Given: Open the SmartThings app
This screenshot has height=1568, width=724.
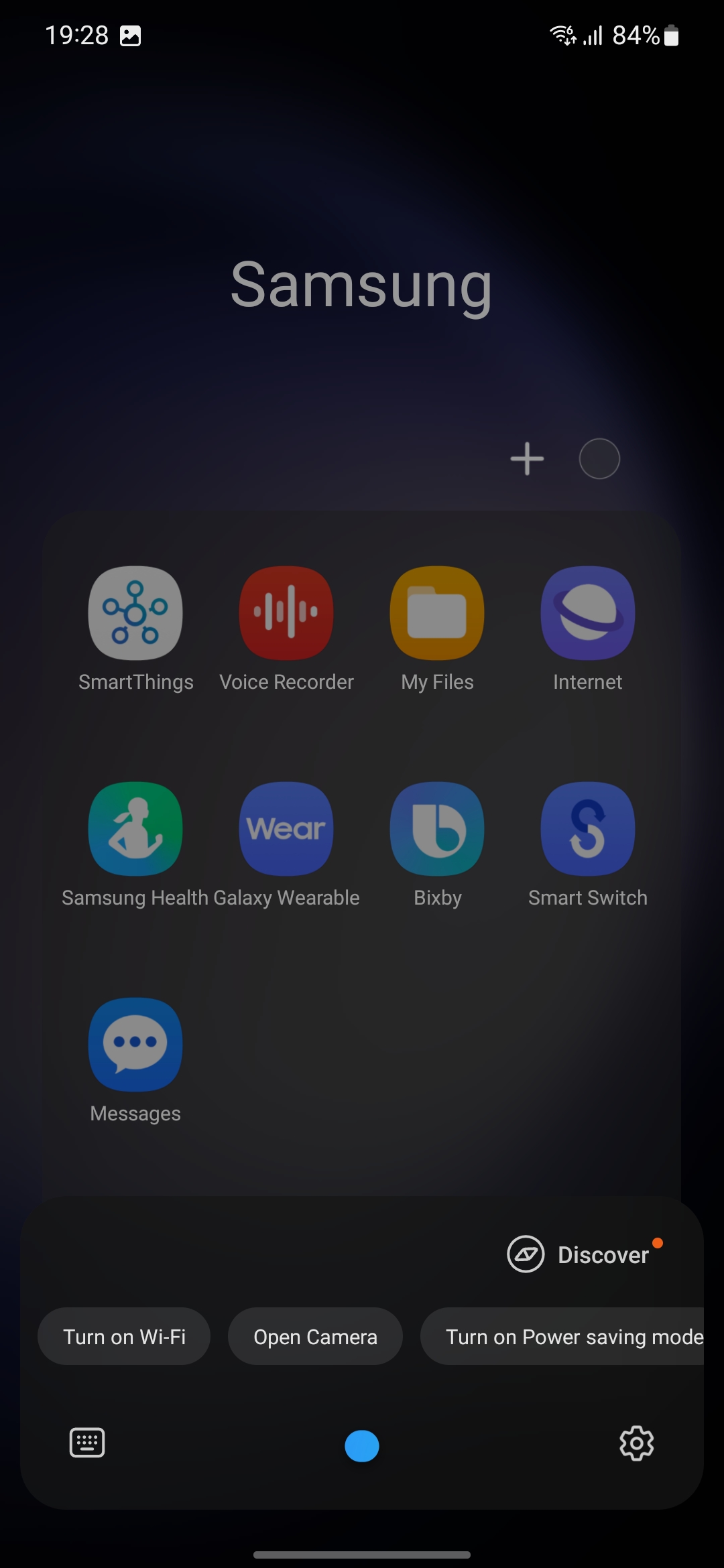Looking at the screenshot, I should click(135, 613).
